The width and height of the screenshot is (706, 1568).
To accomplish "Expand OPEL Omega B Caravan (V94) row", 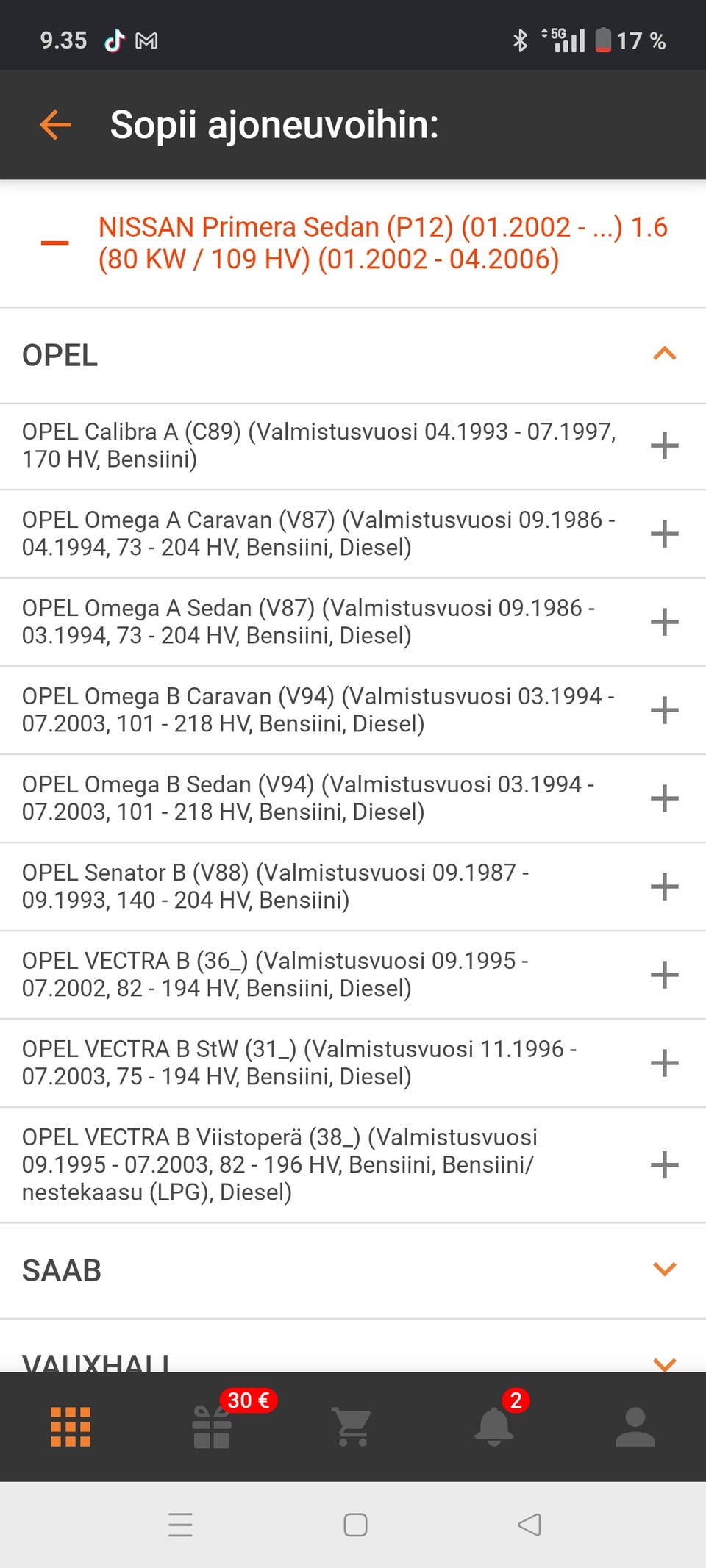I will pyautogui.click(x=664, y=710).
